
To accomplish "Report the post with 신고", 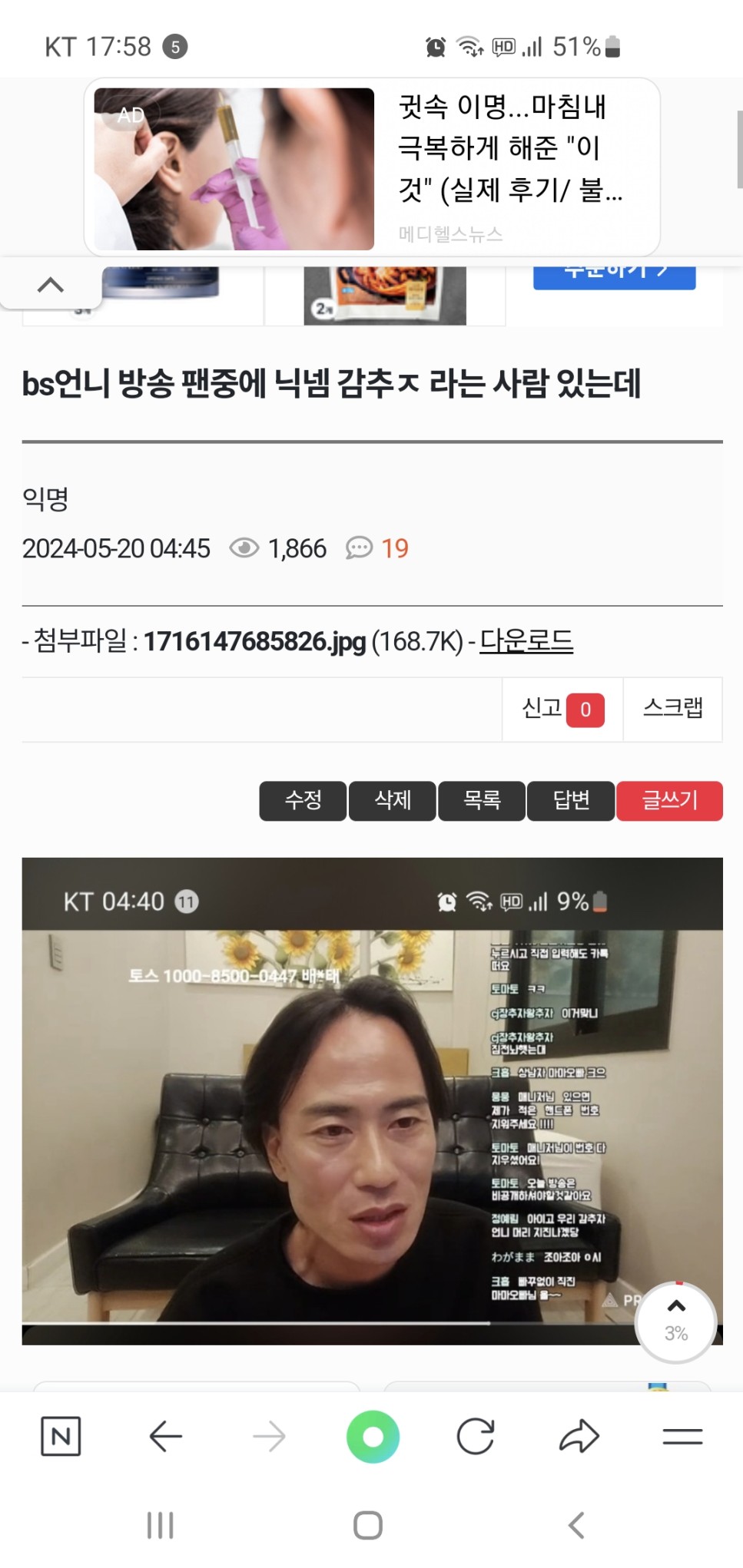I will coord(562,710).
